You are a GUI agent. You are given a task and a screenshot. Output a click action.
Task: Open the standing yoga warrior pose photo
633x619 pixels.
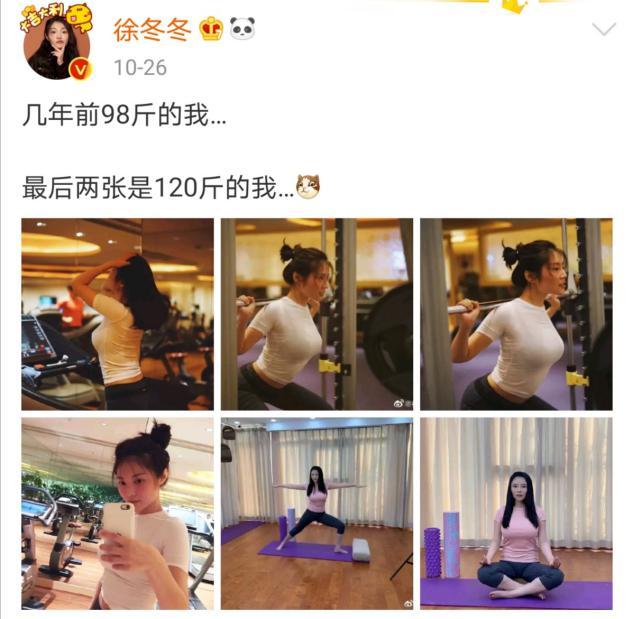click(316, 513)
